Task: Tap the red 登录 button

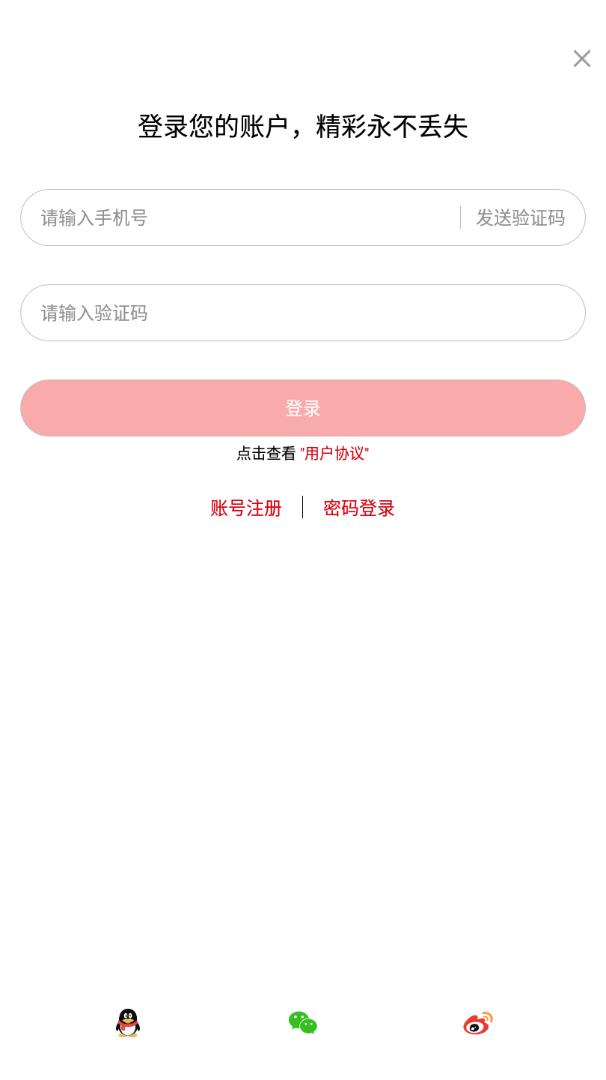Action: 302,408
